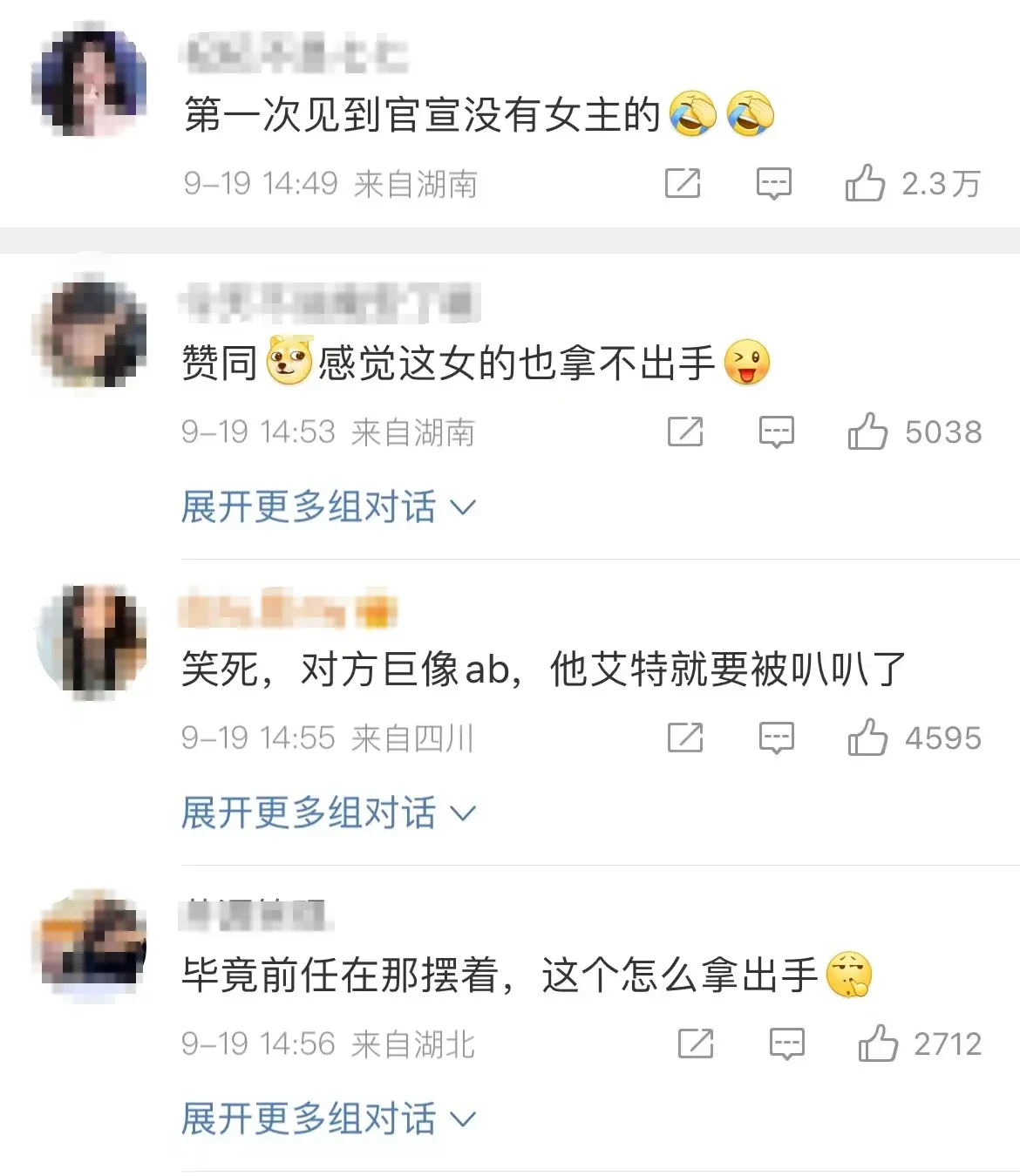Share the comment posted at 14:53
Screen dimensions: 1020x1176
pos(685,432)
